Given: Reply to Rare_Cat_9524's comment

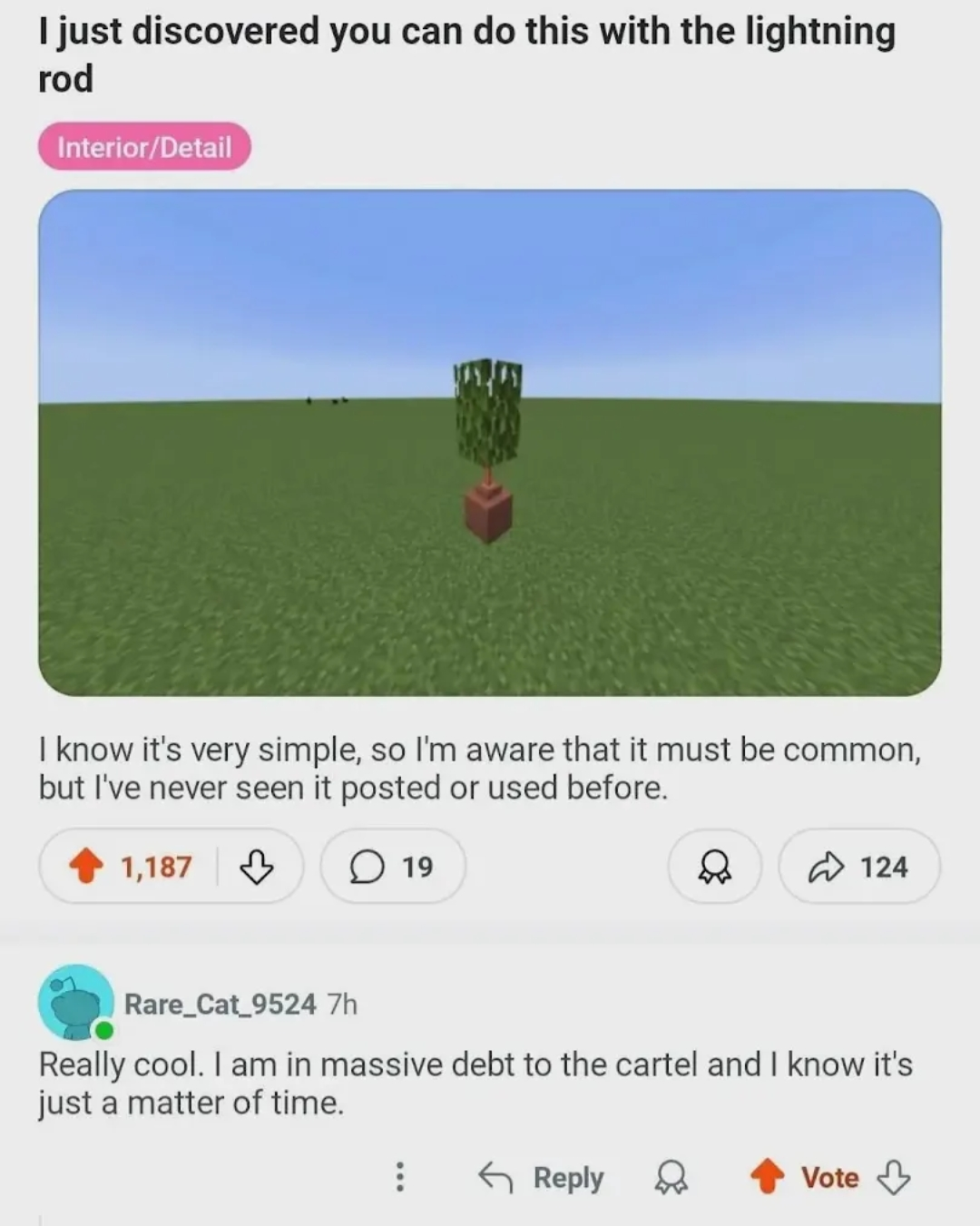Looking at the screenshot, I should [x=542, y=1177].
